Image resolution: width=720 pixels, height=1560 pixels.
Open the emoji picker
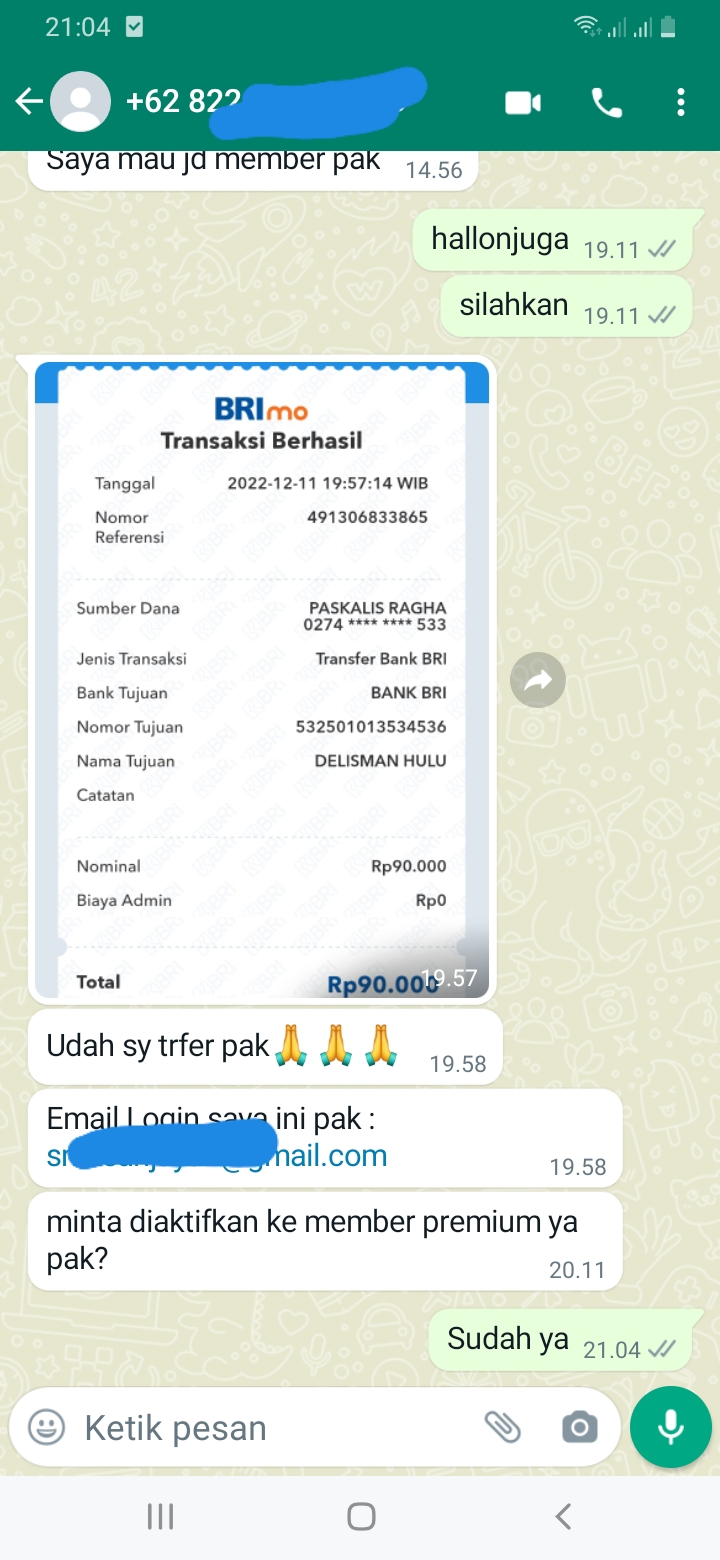(46, 1427)
